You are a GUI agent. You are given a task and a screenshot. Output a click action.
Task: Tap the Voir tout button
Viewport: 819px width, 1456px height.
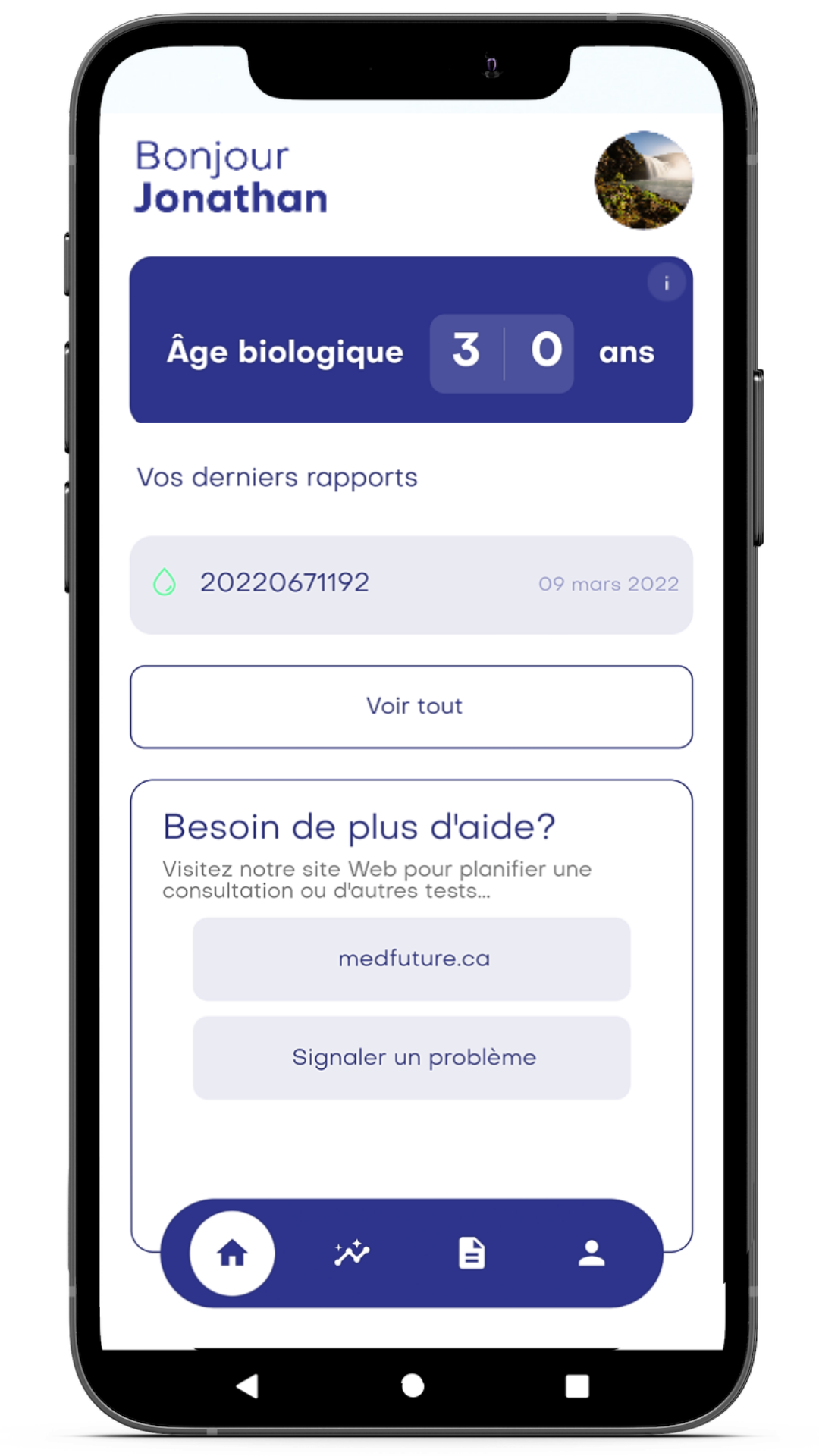(411, 707)
